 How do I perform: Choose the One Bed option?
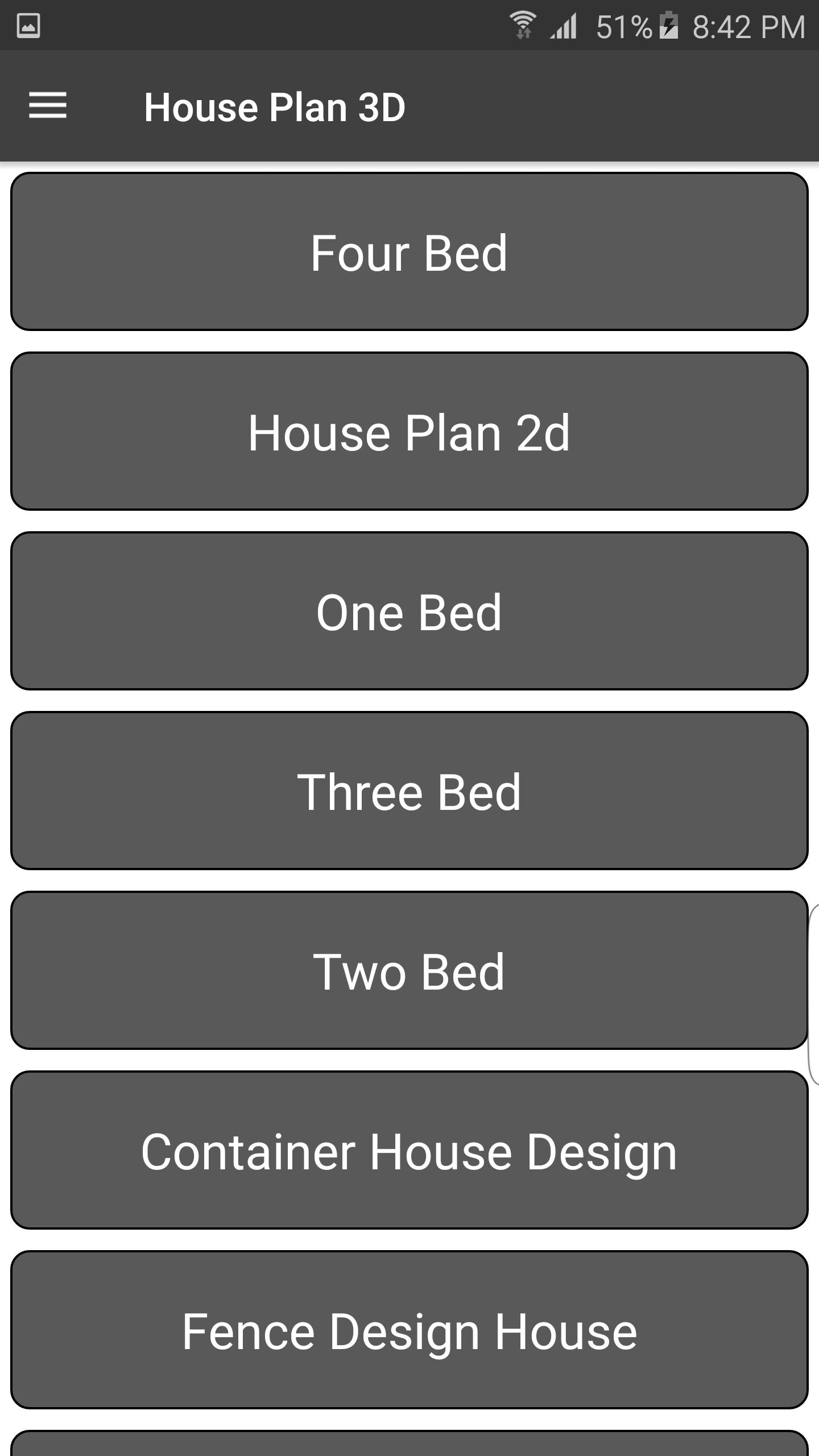[x=408, y=613]
